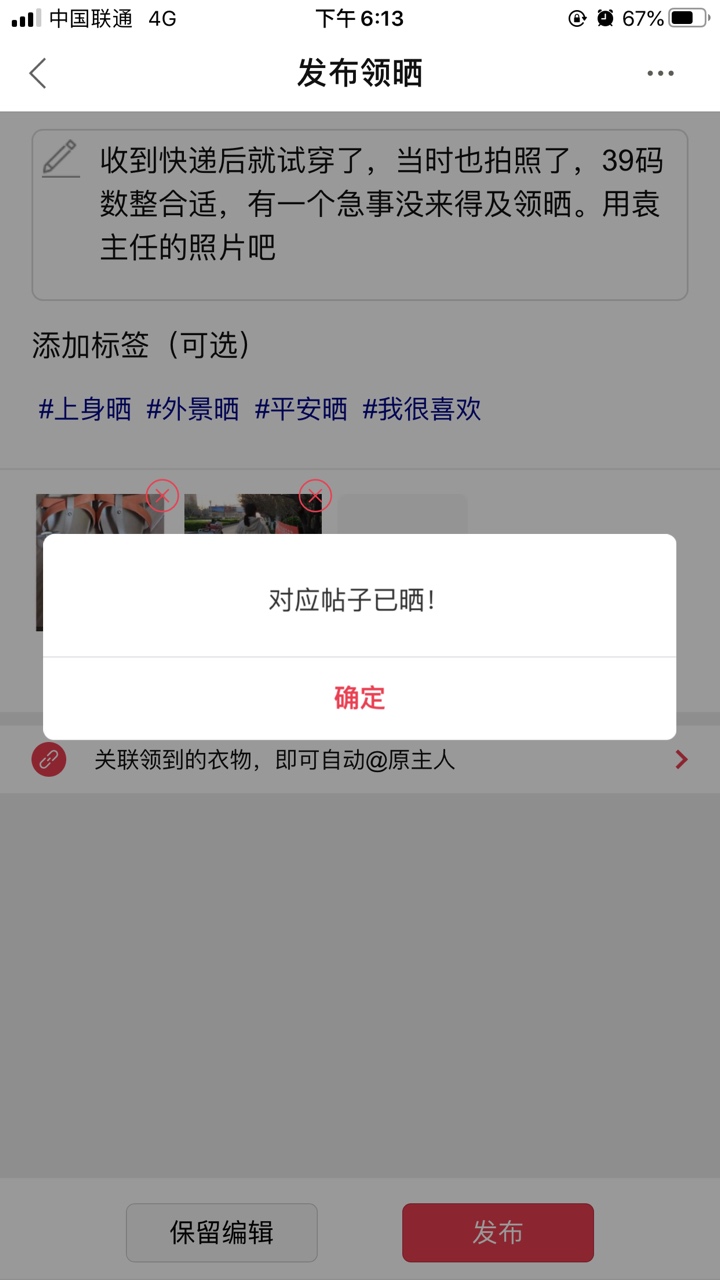Tap the 保留编辑 button
720x1280 pixels.
221,1233
